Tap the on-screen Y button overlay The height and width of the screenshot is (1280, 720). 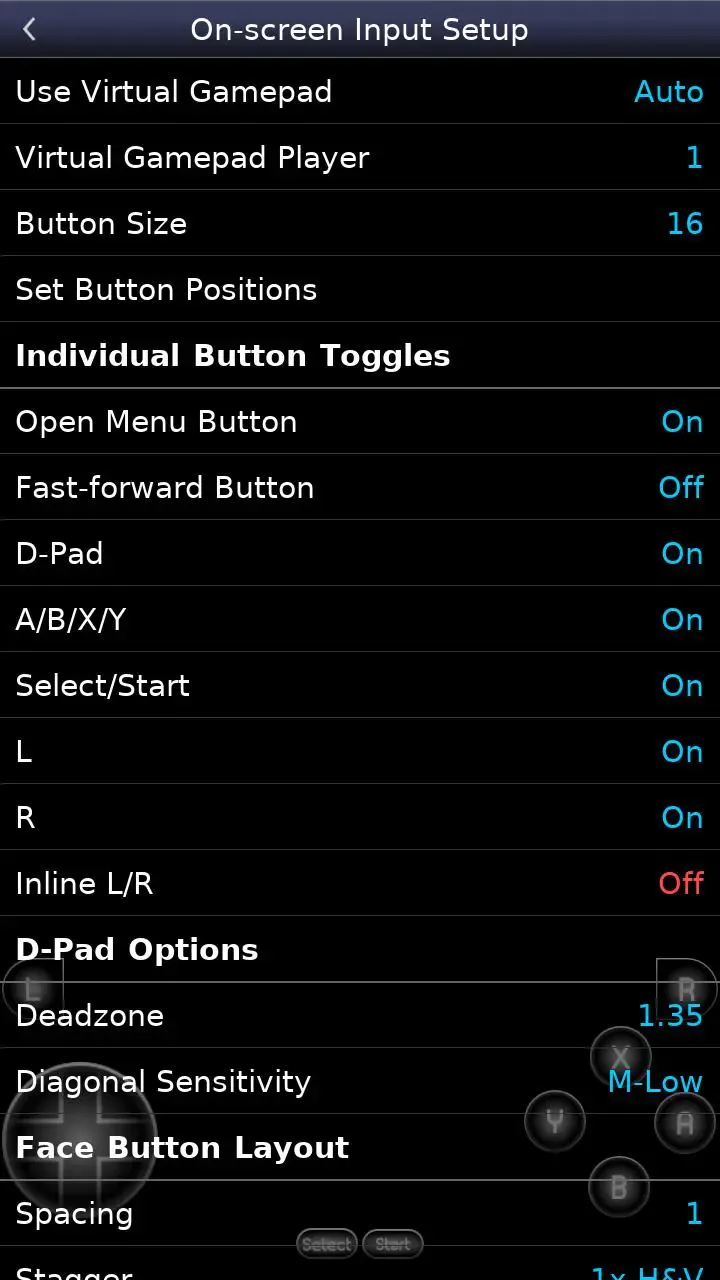click(555, 1122)
